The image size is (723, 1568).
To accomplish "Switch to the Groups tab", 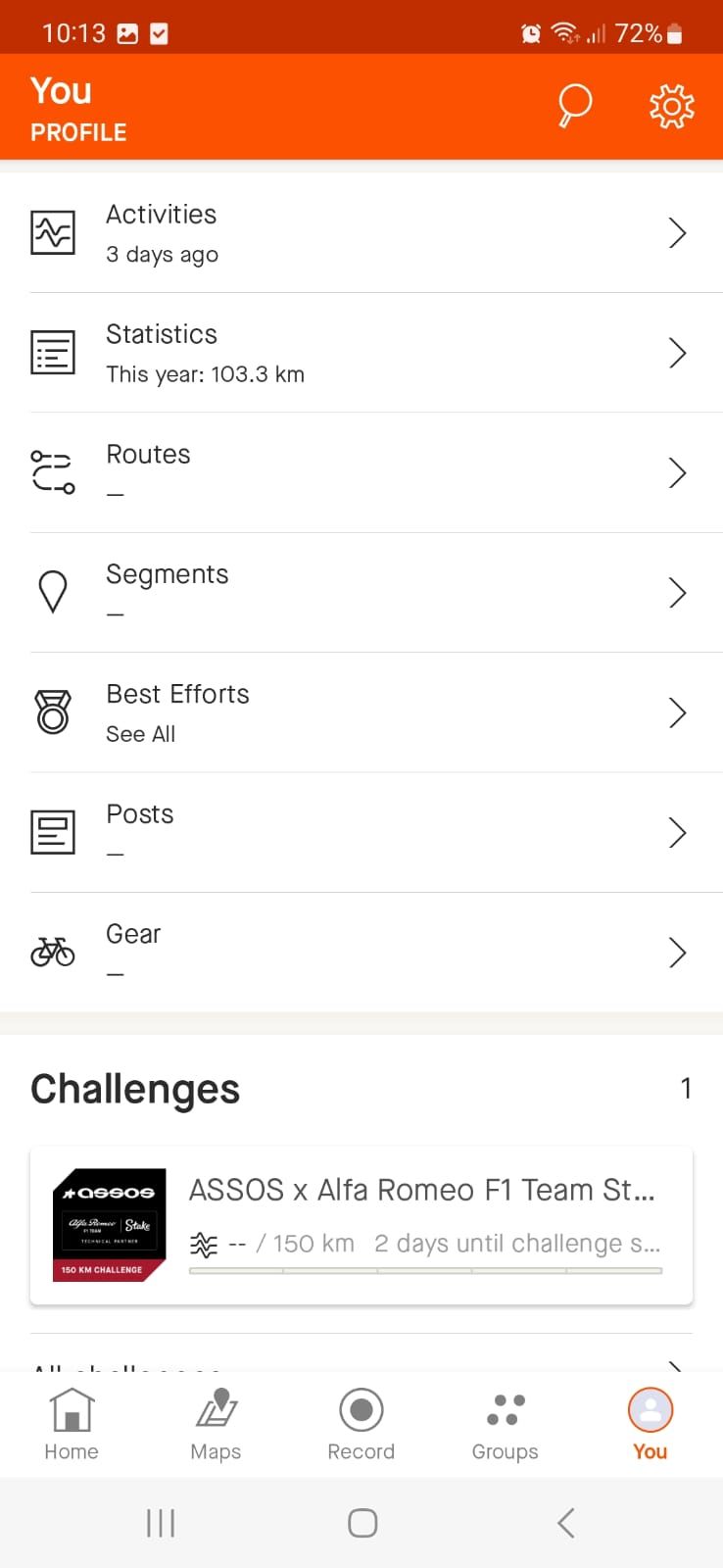I will tap(505, 1425).
